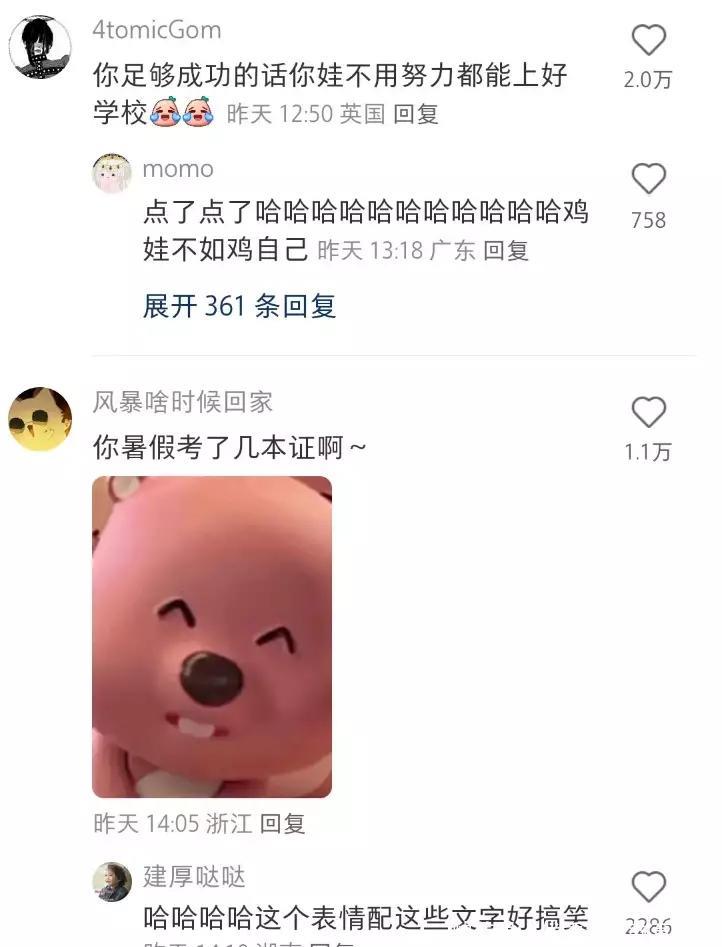The width and height of the screenshot is (722, 947).
Task: Like 建厚哒哒's reply
Action: [x=649, y=886]
